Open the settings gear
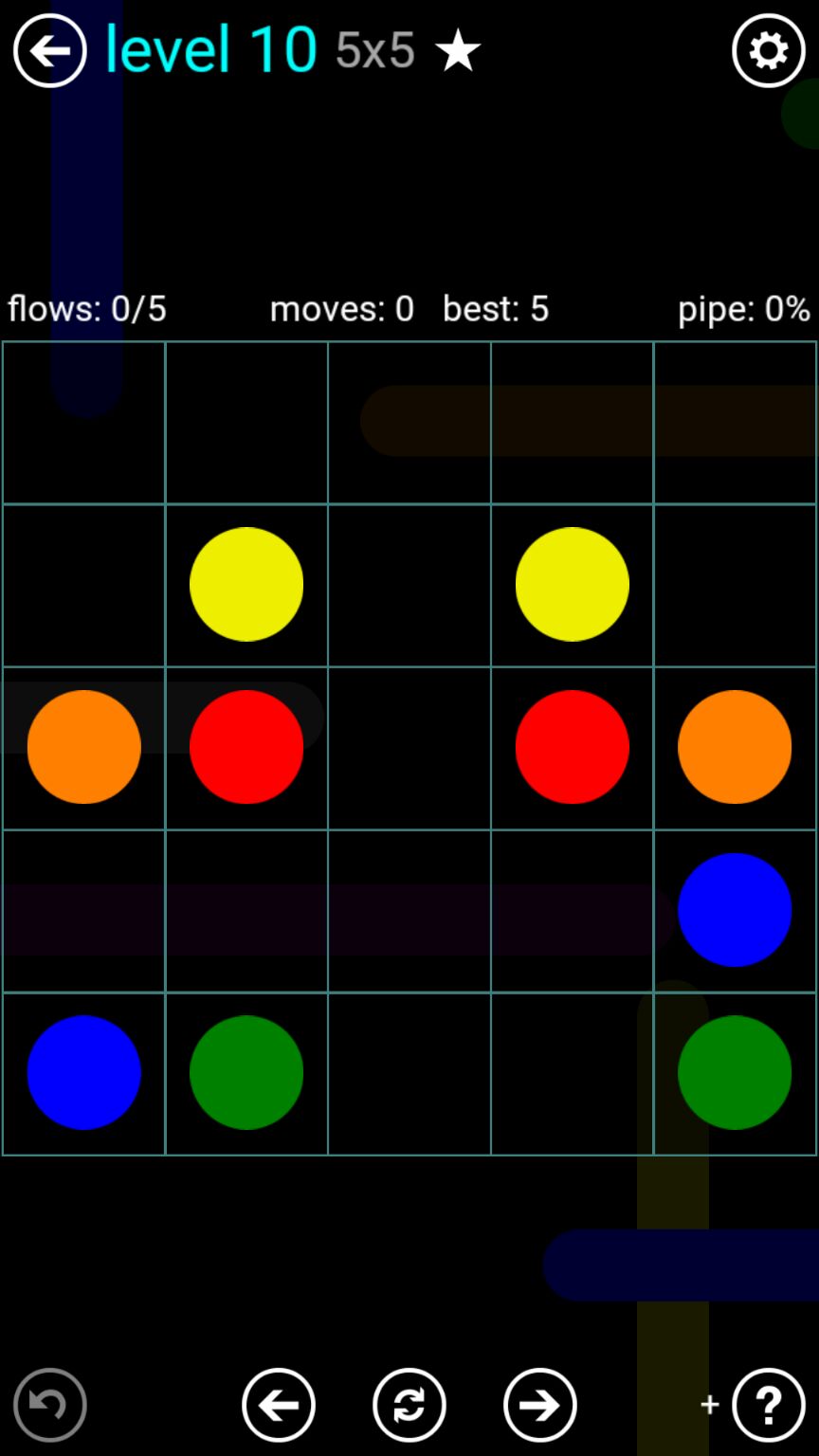Screen dimensions: 819x1456 point(768,51)
